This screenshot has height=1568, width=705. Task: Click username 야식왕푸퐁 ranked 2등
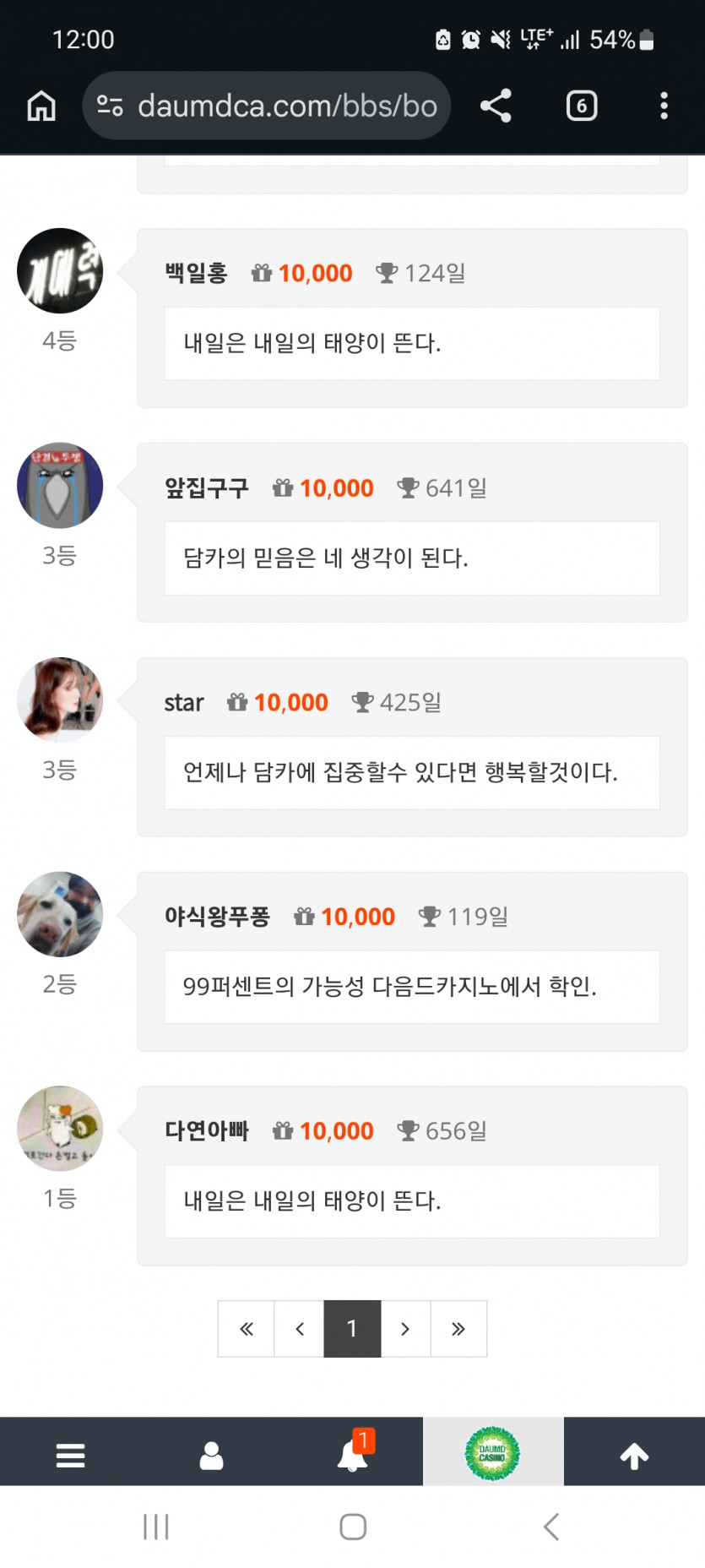[x=218, y=916]
